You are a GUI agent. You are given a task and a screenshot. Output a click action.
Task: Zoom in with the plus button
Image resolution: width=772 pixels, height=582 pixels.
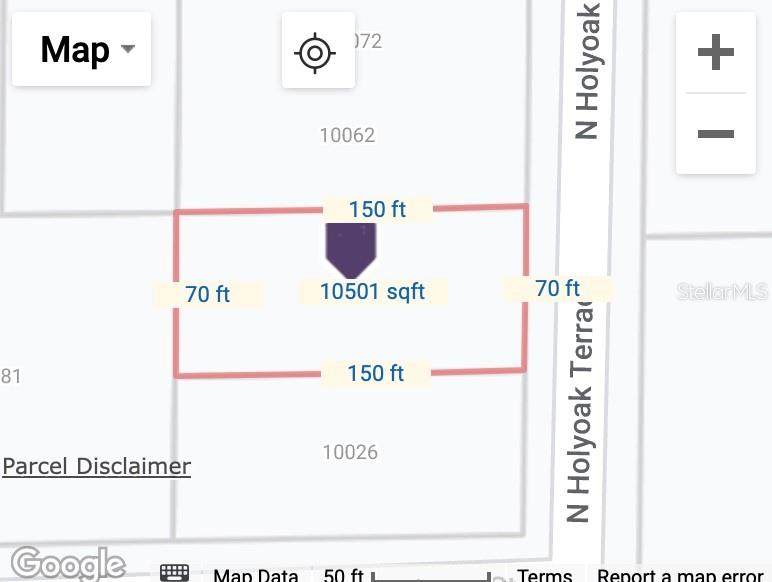715,52
